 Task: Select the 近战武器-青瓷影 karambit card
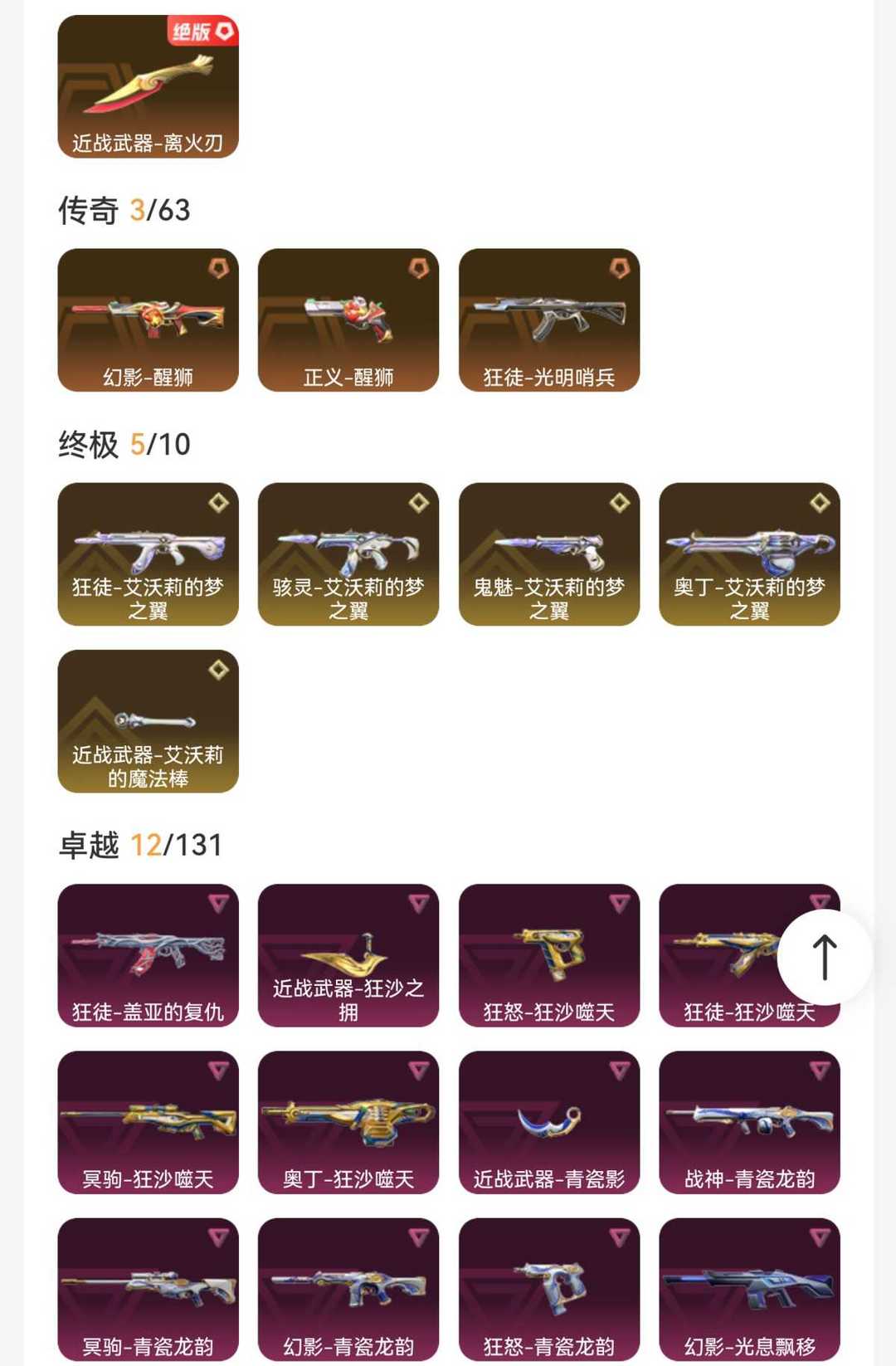coord(550,1124)
